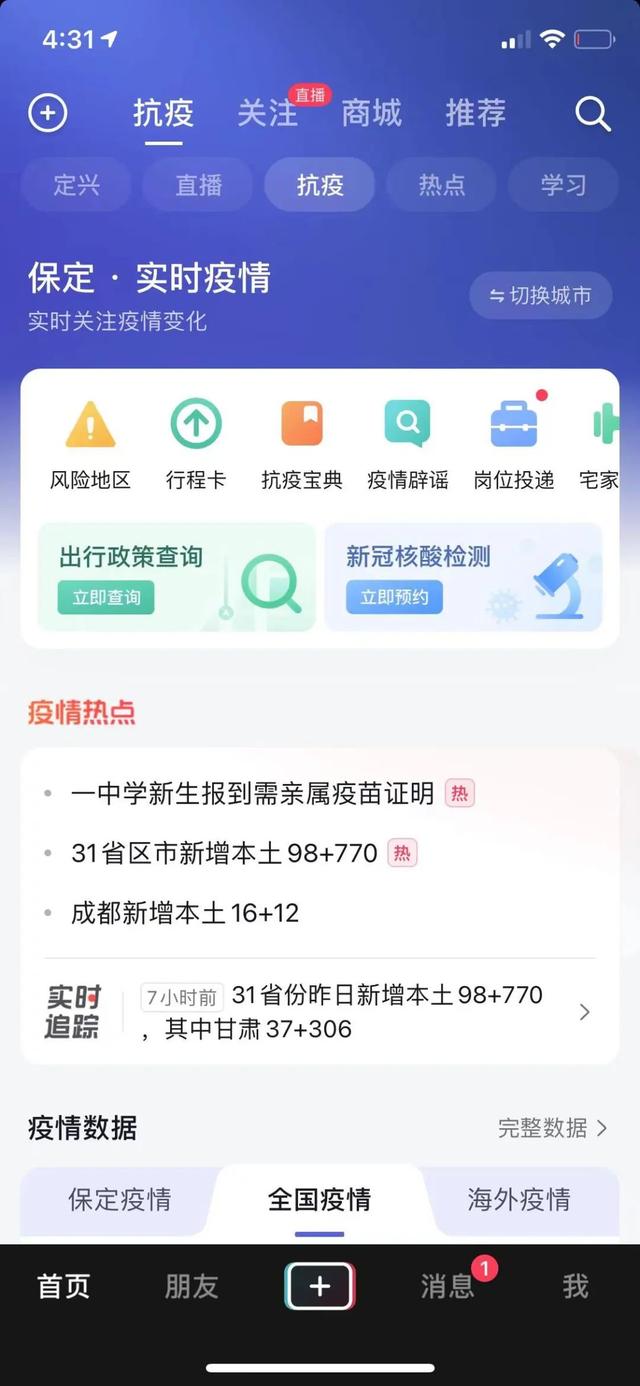Open 完整数据 link
The width and height of the screenshot is (640, 1386).
(552, 1129)
